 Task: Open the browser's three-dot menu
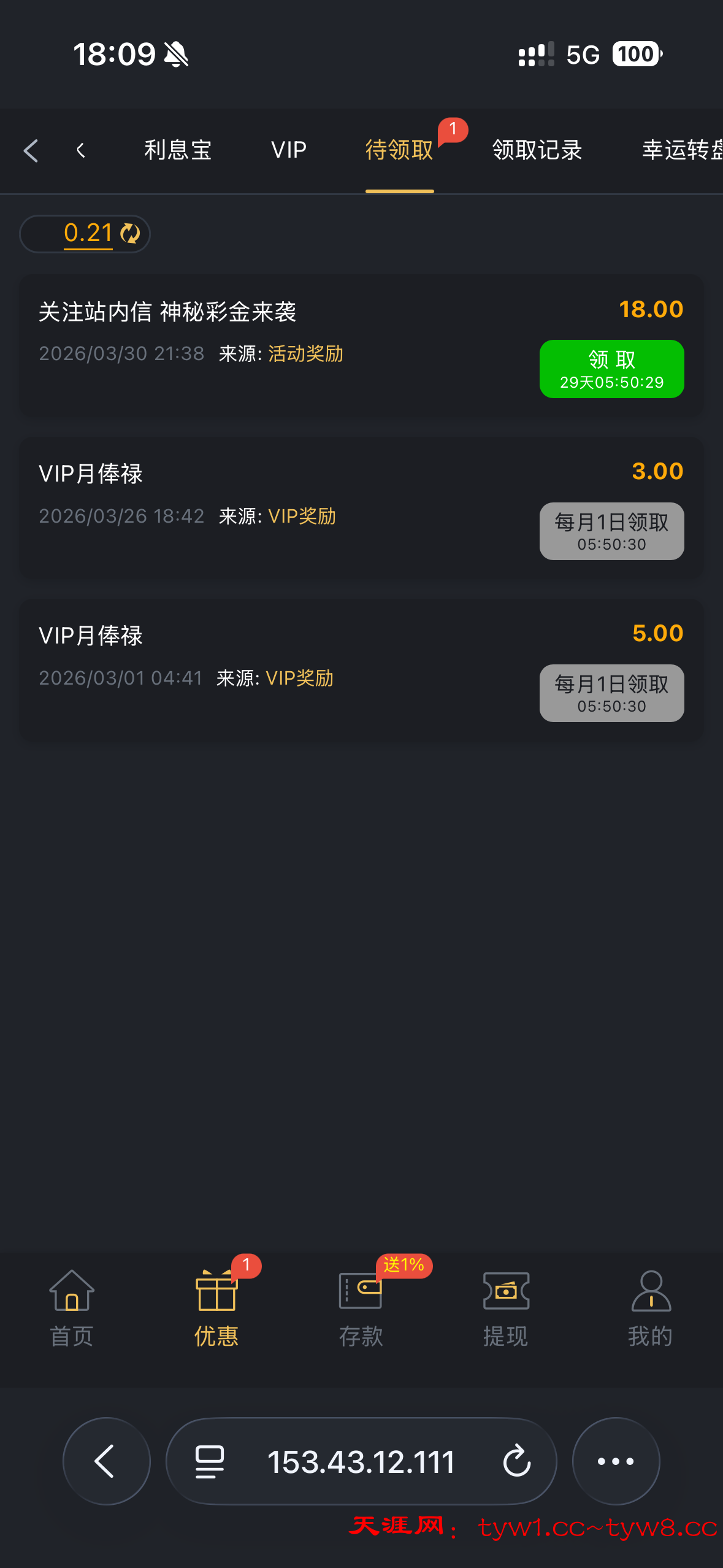click(616, 1461)
